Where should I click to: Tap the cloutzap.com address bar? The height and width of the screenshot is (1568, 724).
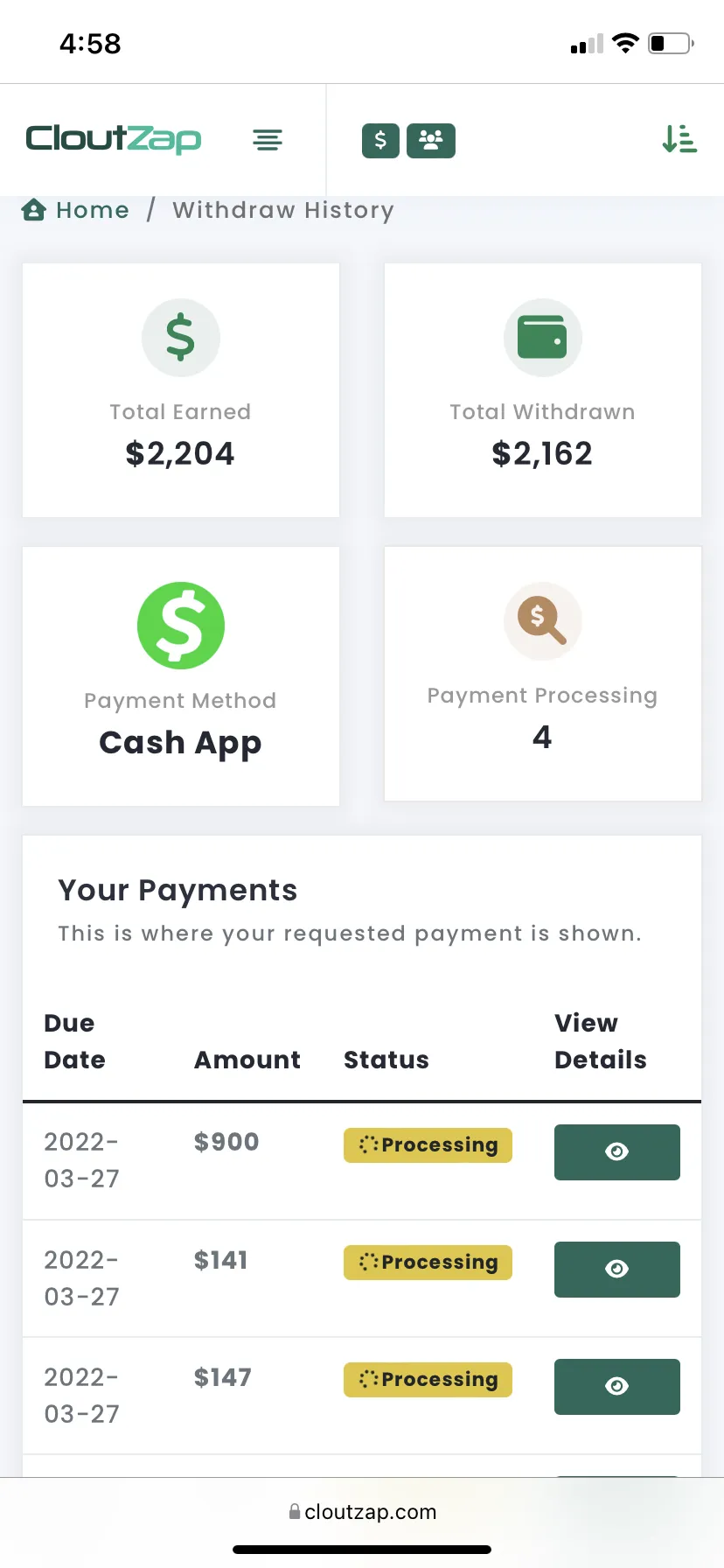(x=362, y=1512)
